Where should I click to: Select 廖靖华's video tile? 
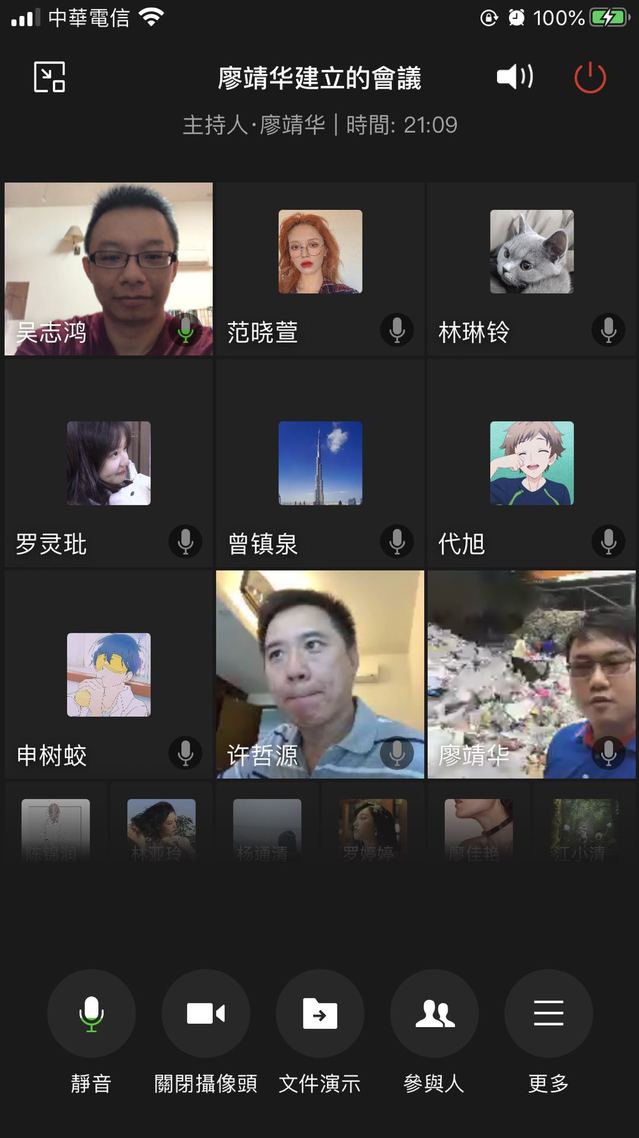point(531,674)
